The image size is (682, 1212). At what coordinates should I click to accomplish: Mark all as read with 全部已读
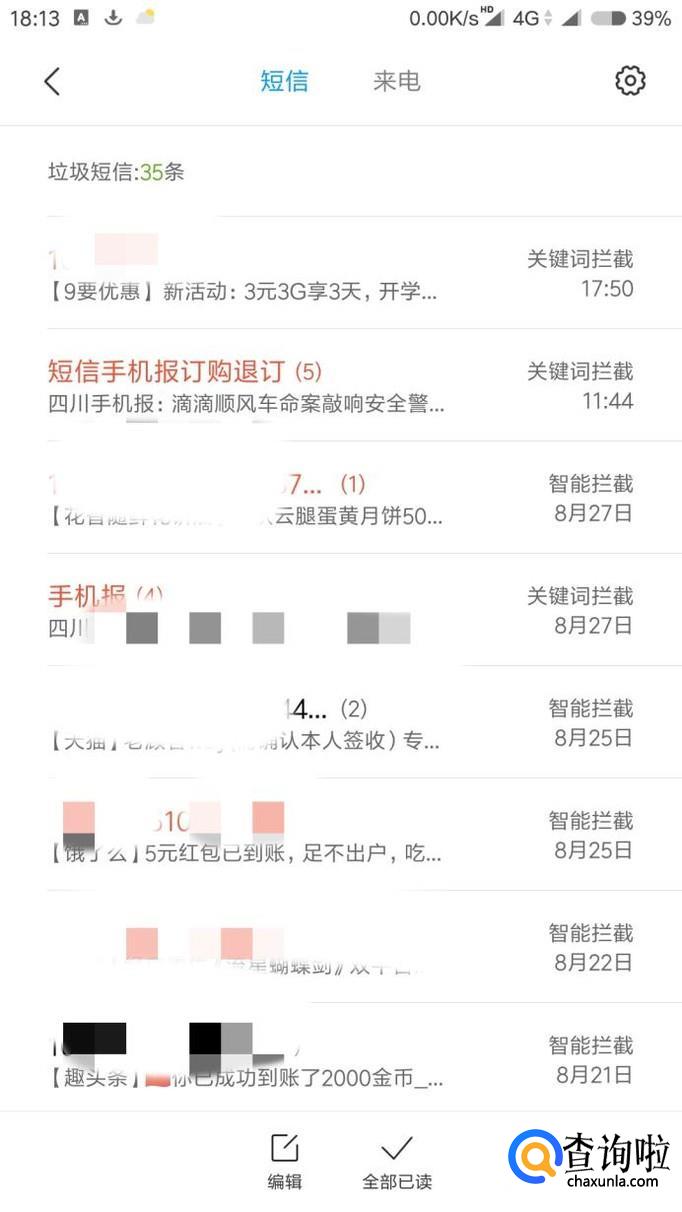point(397,1161)
